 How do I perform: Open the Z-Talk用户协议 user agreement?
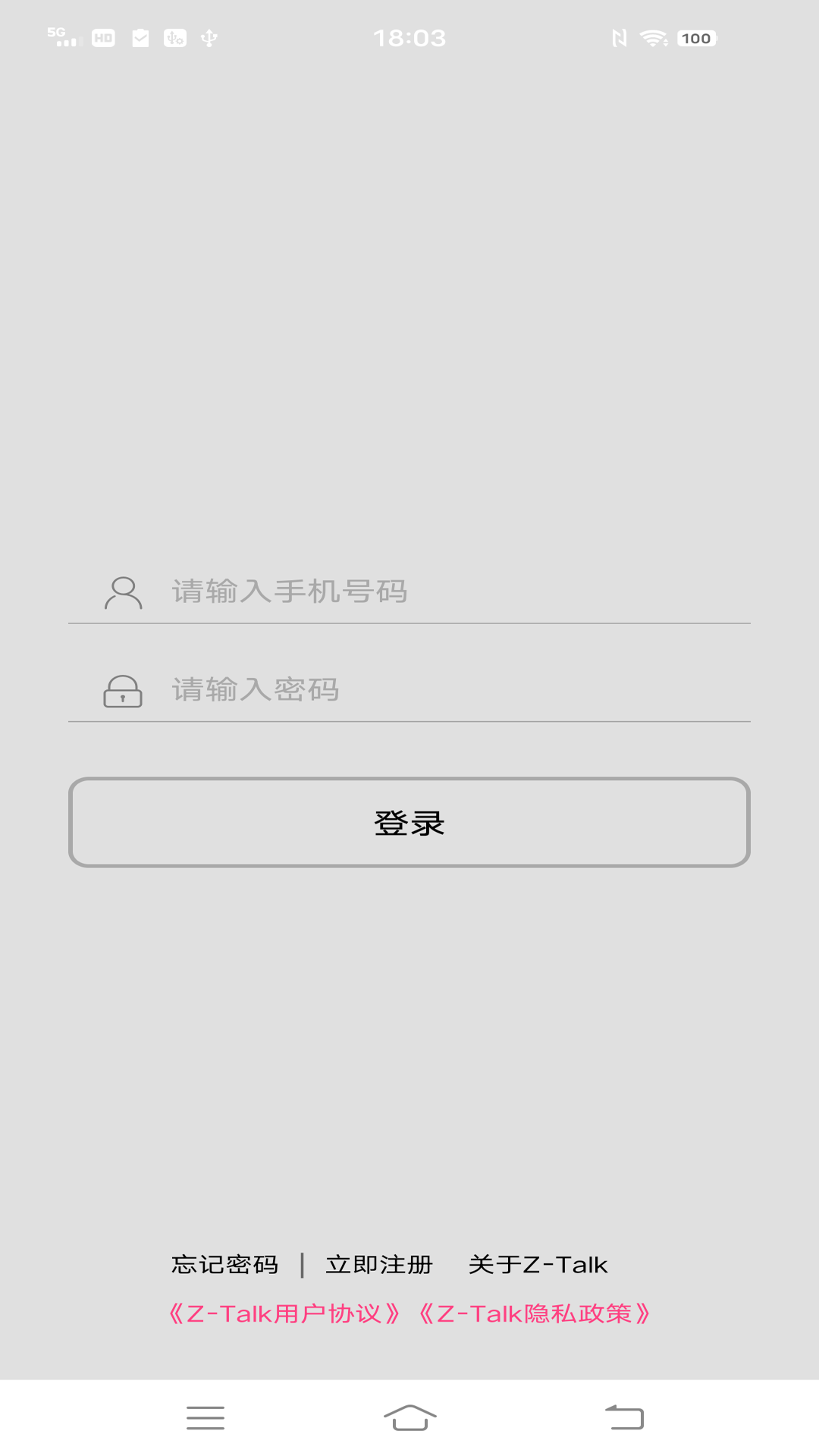click(x=284, y=1313)
